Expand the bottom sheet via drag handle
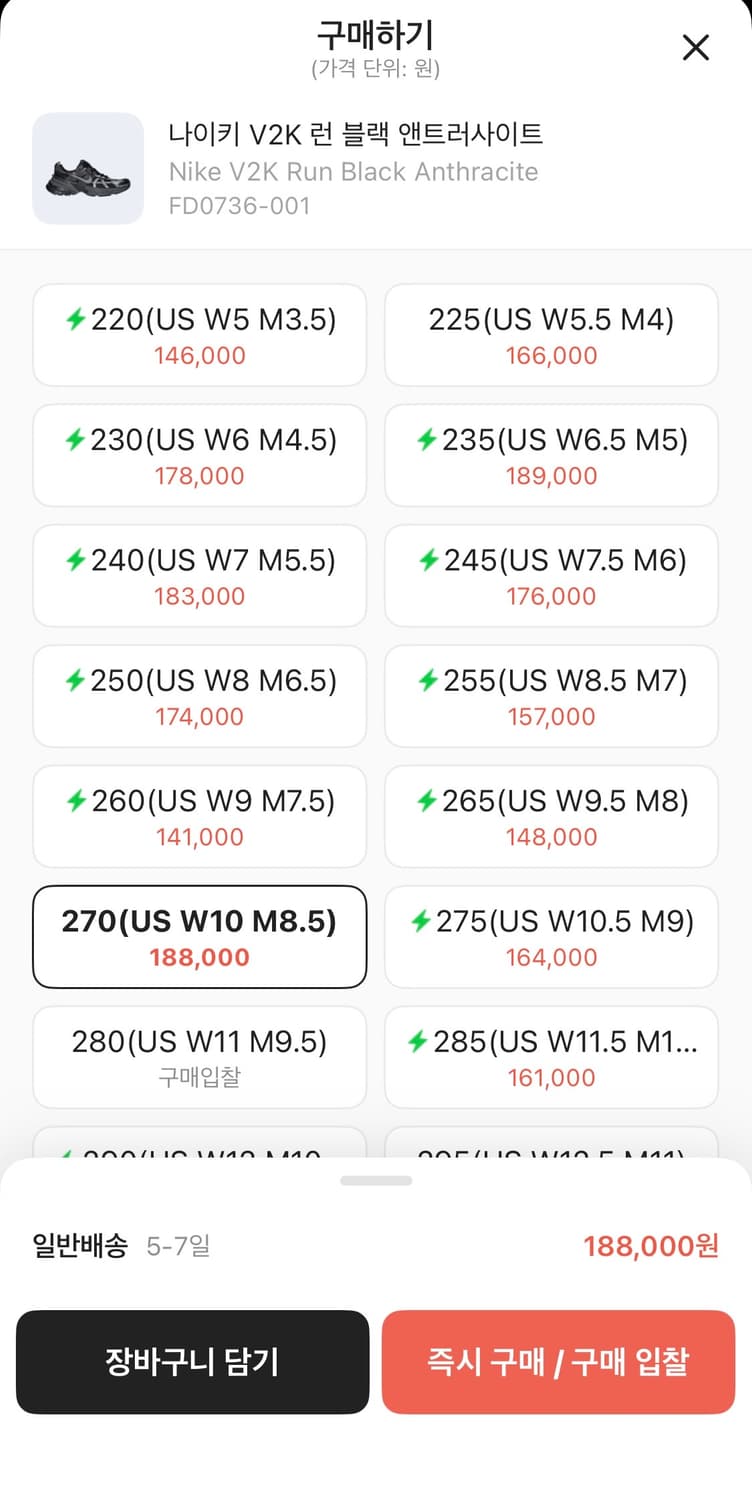The image size is (752, 1500). click(x=376, y=1180)
